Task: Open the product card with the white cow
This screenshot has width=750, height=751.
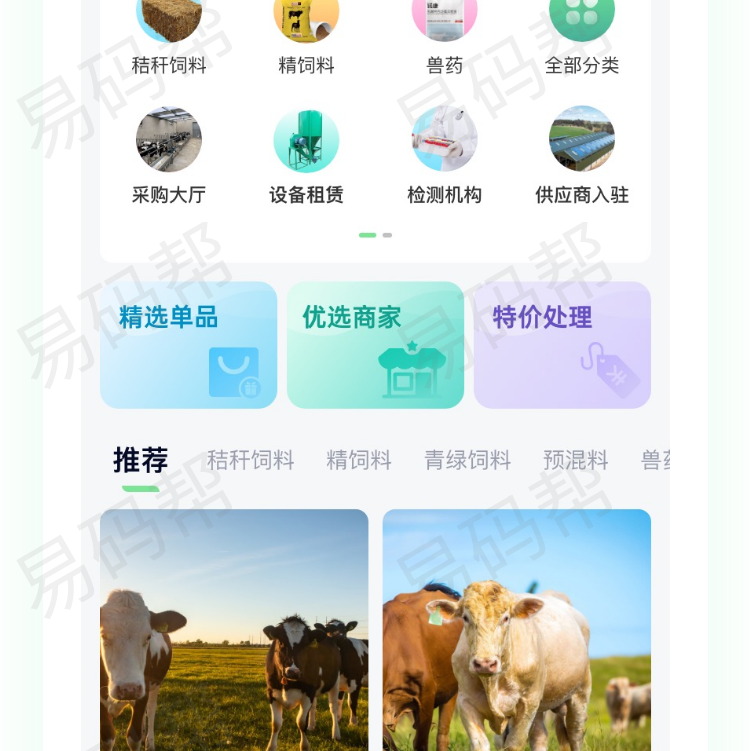Action: click(516, 630)
